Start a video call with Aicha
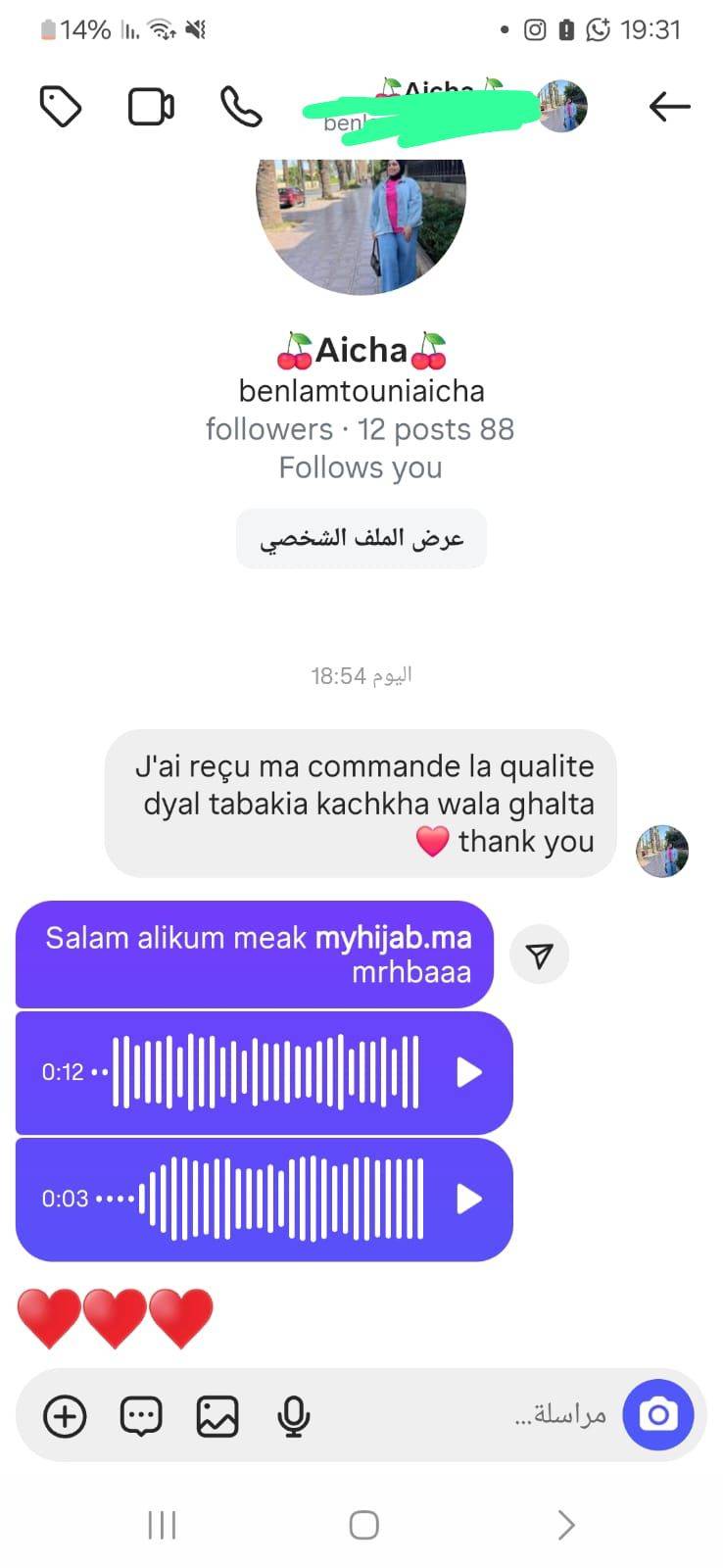 point(151,106)
